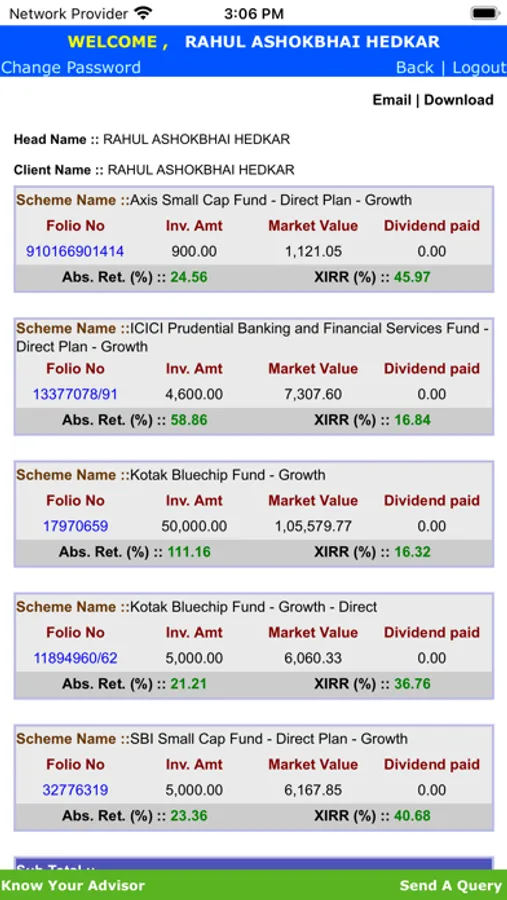This screenshot has height=900, width=507.
Task: Select Send A Query
Action: 451,886
